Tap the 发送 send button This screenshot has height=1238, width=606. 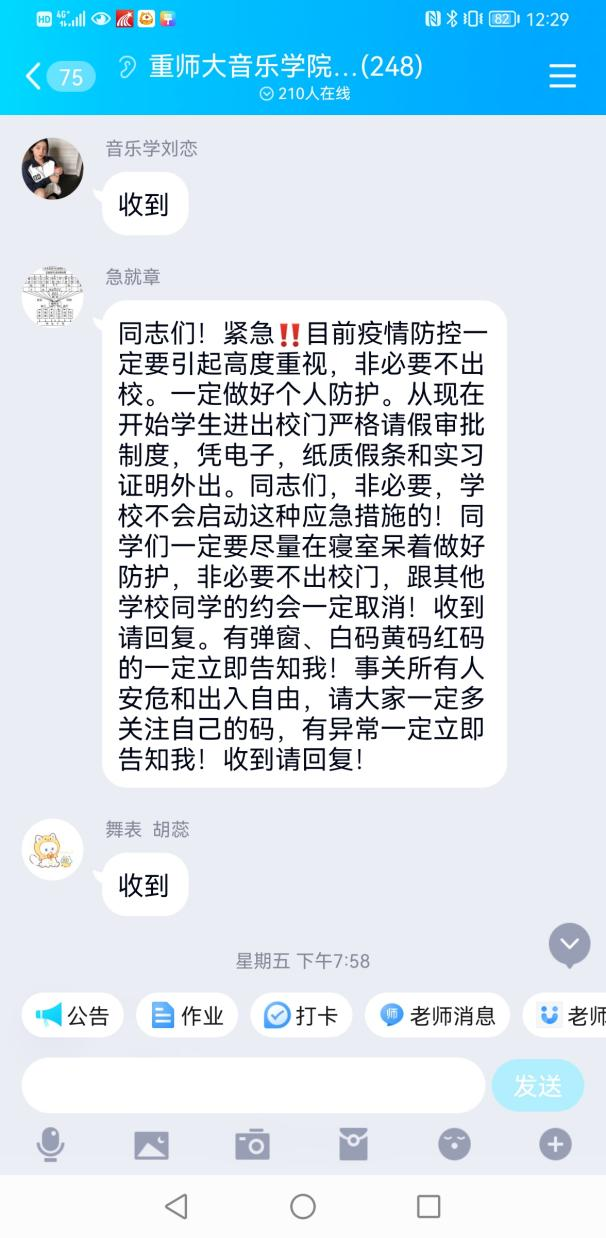(538, 1086)
